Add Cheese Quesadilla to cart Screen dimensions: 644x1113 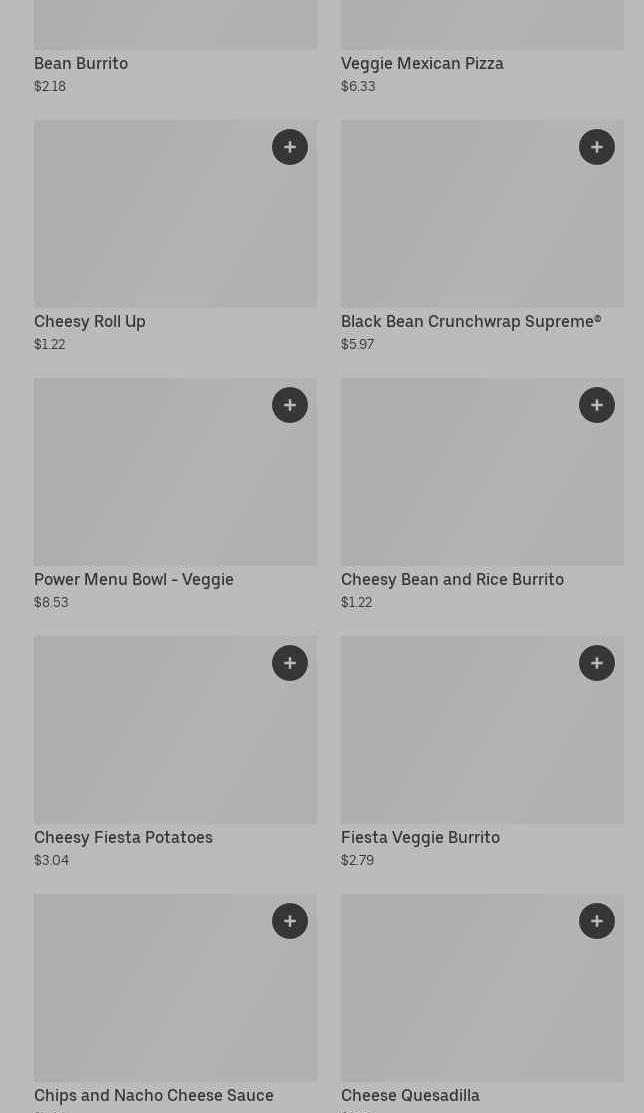(x=597, y=921)
